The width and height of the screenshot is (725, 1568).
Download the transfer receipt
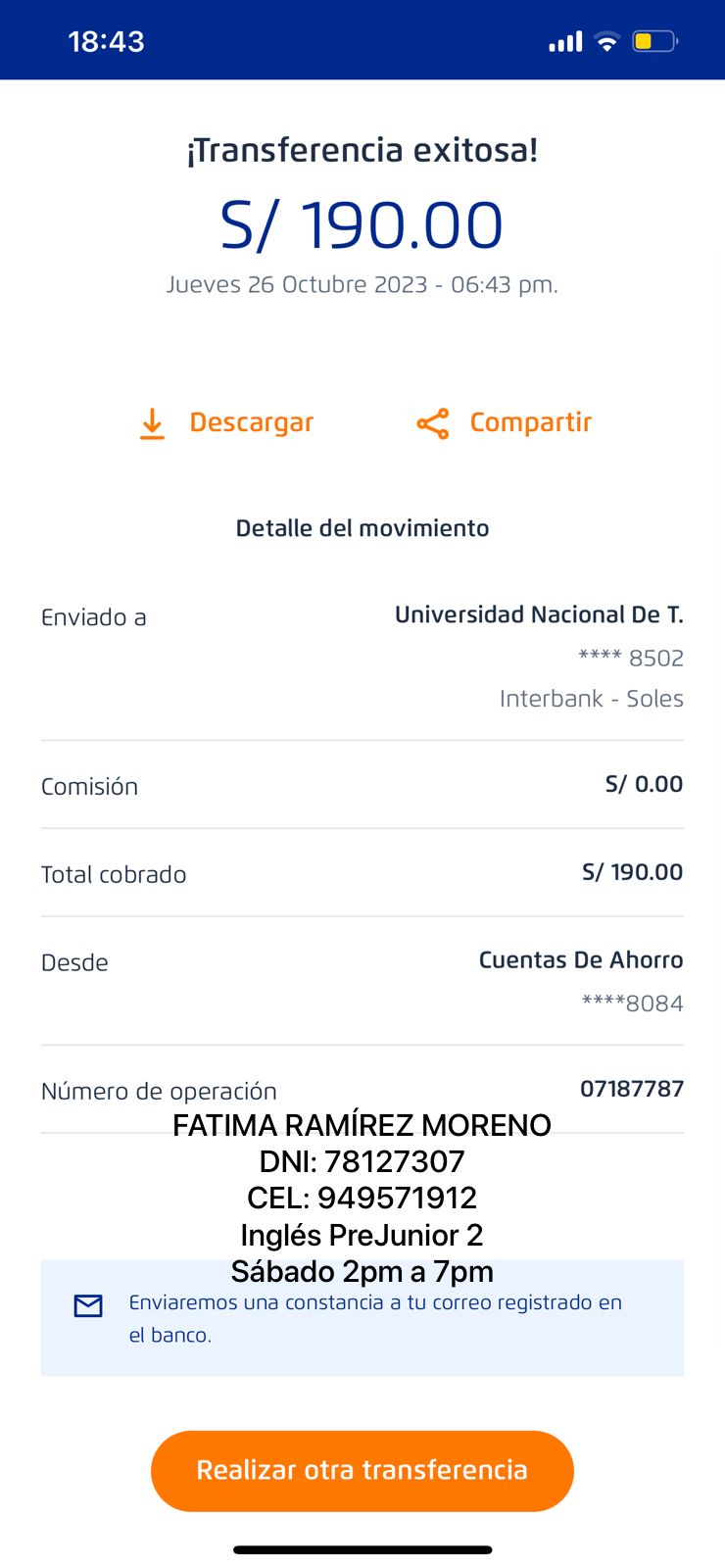click(x=226, y=423)
